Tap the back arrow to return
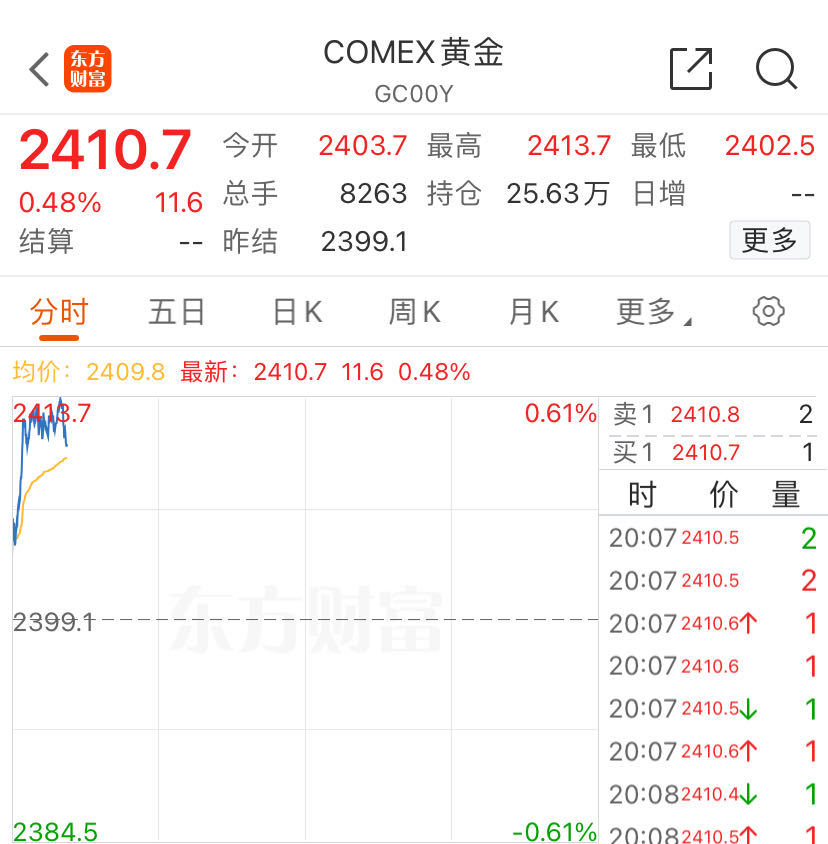Image resolution: width=828 pixels, height=844 pixels. point(37,69)
